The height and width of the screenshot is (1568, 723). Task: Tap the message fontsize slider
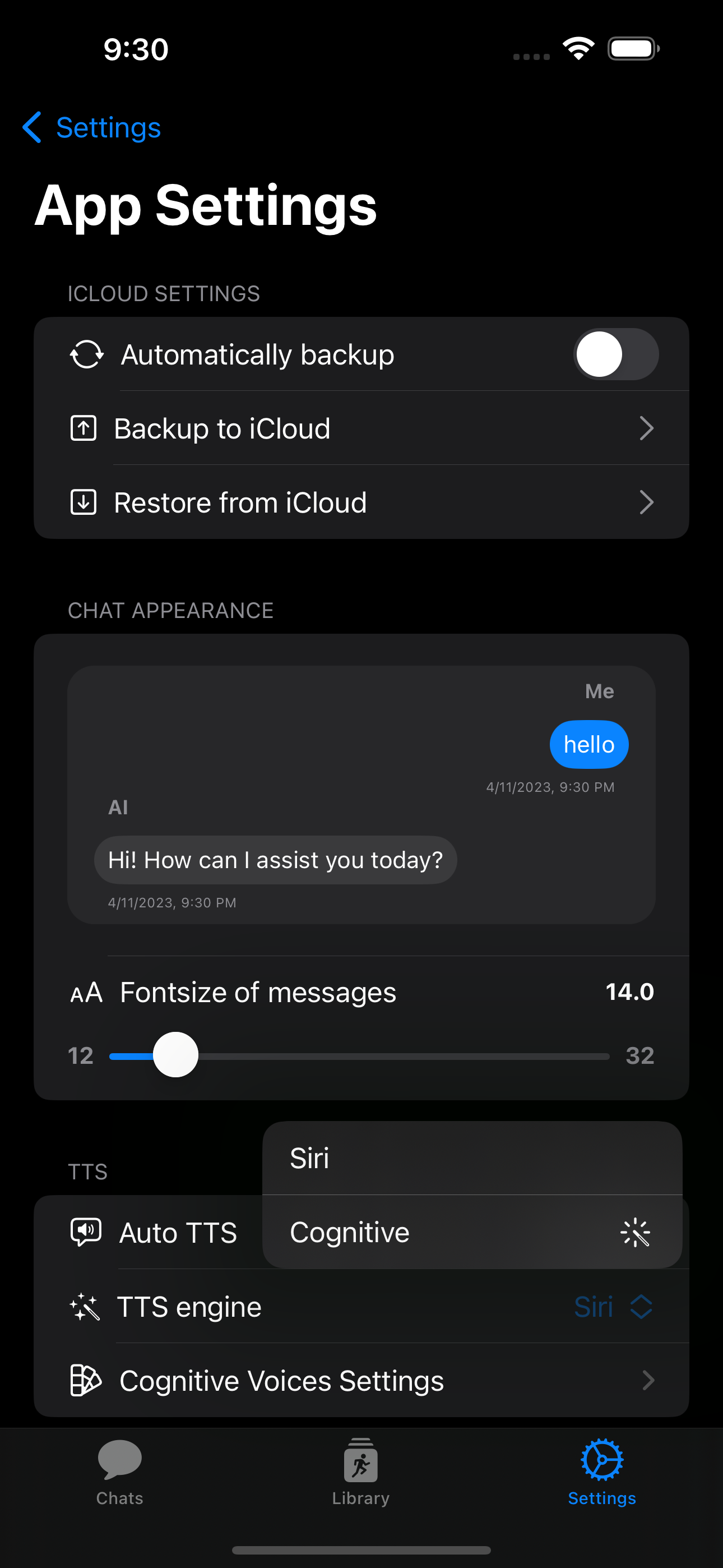click(x=359, y=1055)
